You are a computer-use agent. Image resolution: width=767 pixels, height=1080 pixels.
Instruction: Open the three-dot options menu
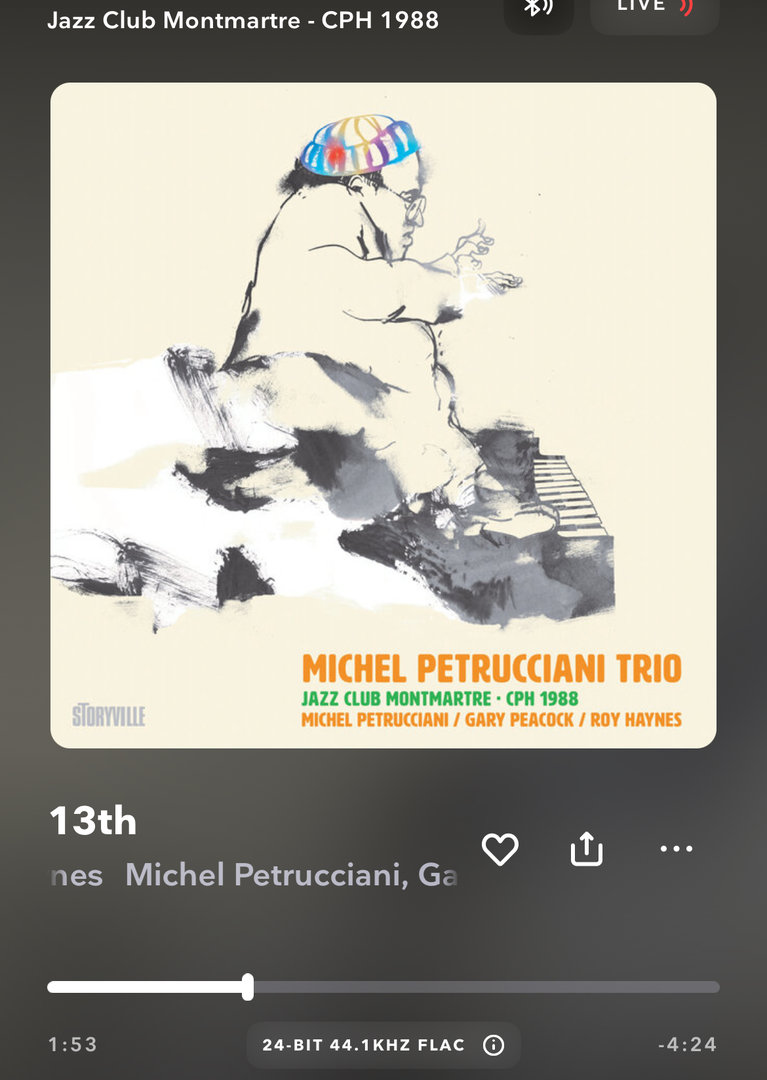676,849
